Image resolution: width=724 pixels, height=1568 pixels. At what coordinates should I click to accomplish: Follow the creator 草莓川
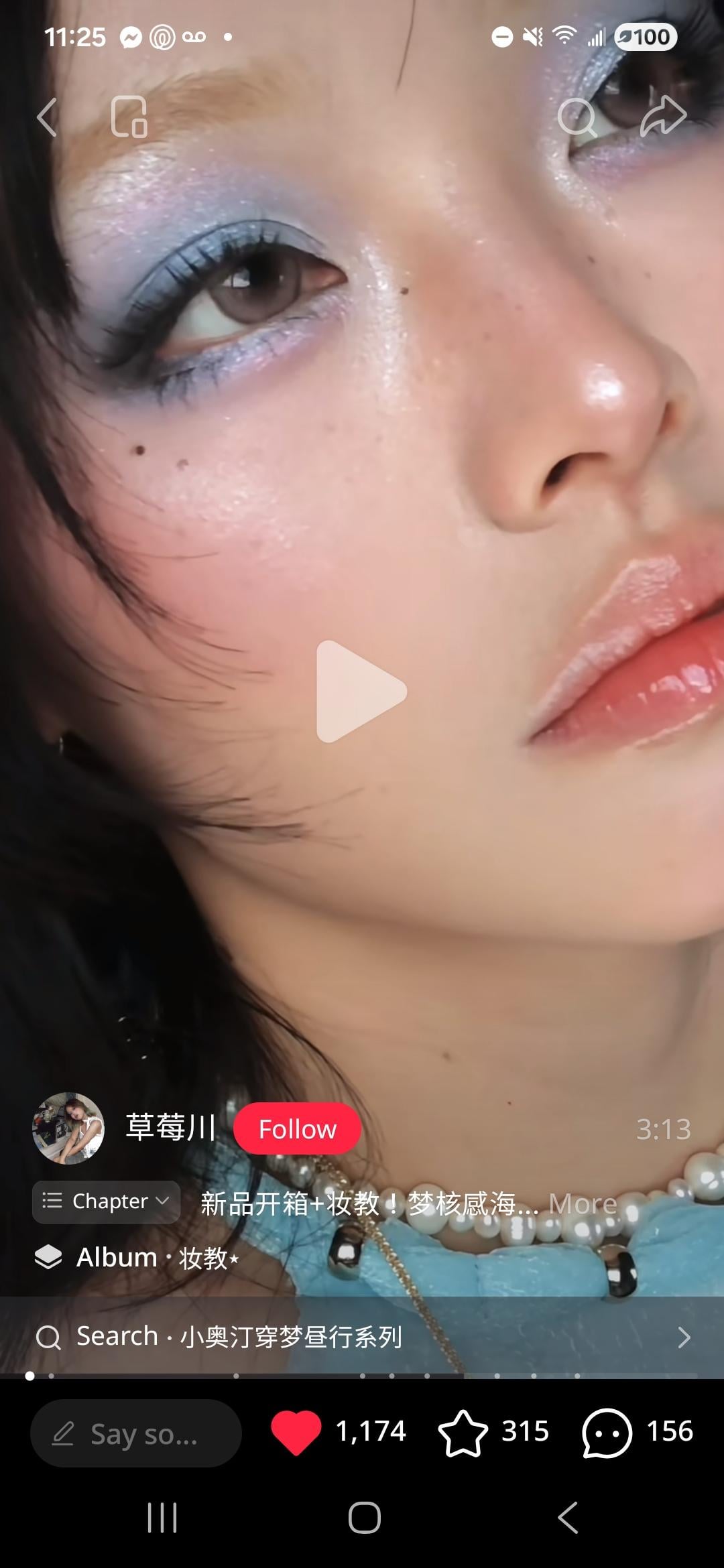tap(297, 1129)
